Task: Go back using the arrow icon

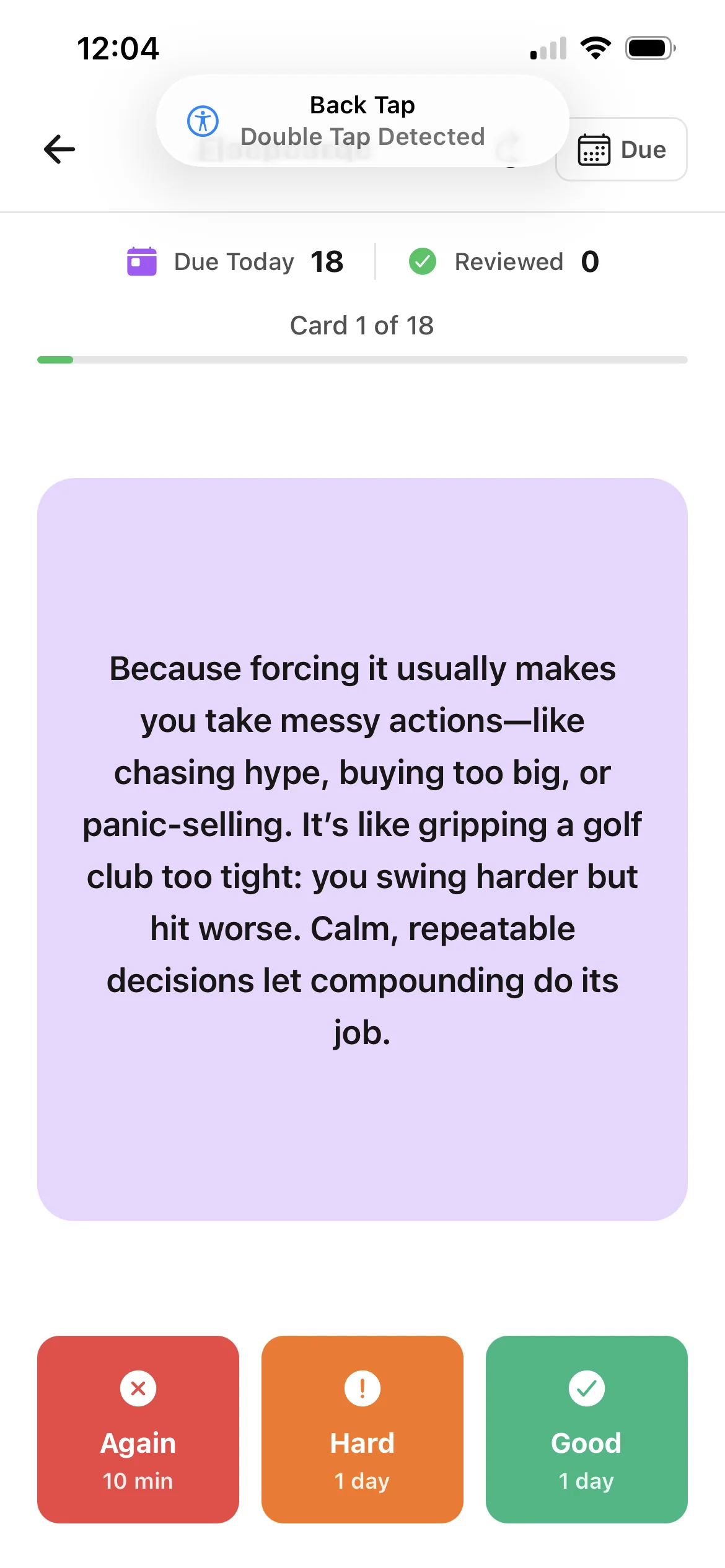Action: (59, 149)
